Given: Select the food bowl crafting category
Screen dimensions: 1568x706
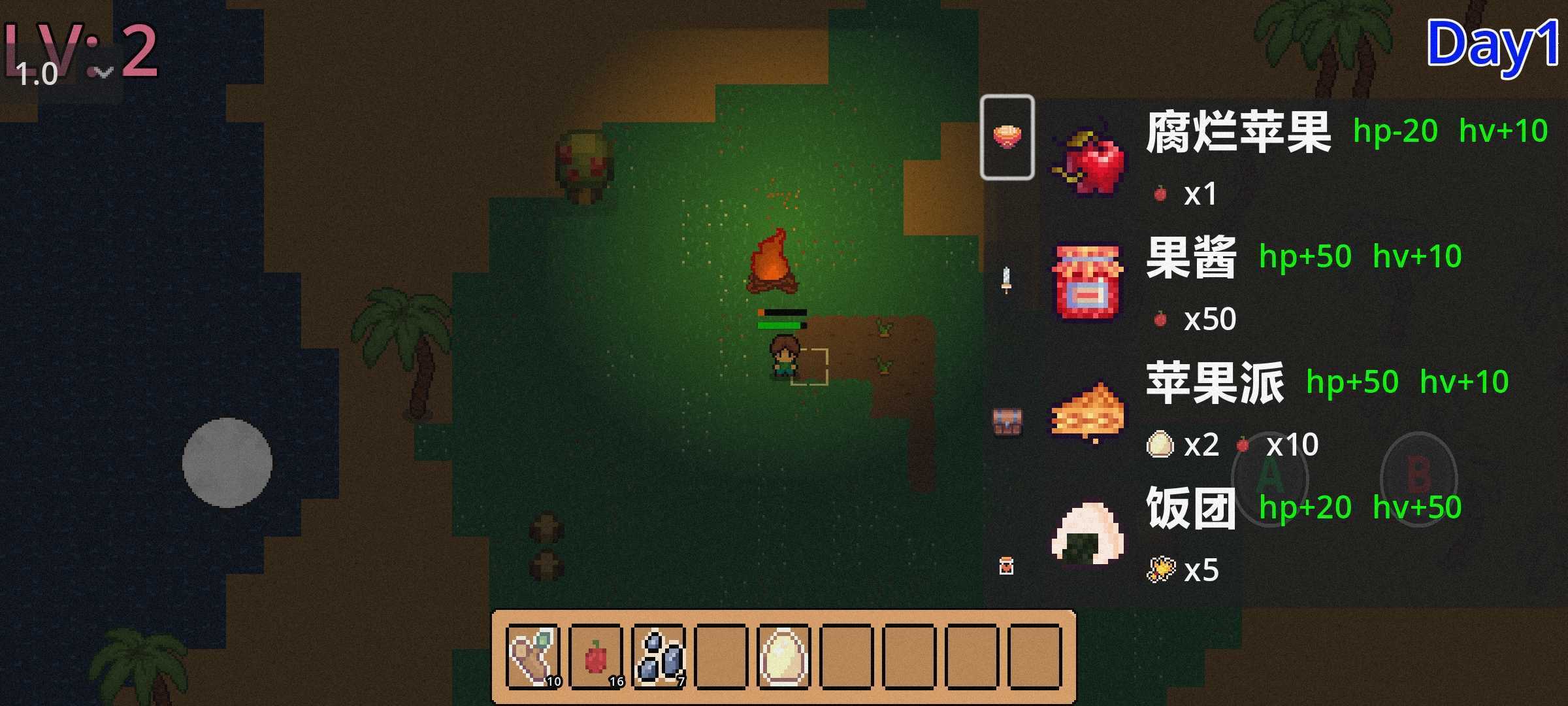Looking at the screenshot, I should [x=1007, y=137].
